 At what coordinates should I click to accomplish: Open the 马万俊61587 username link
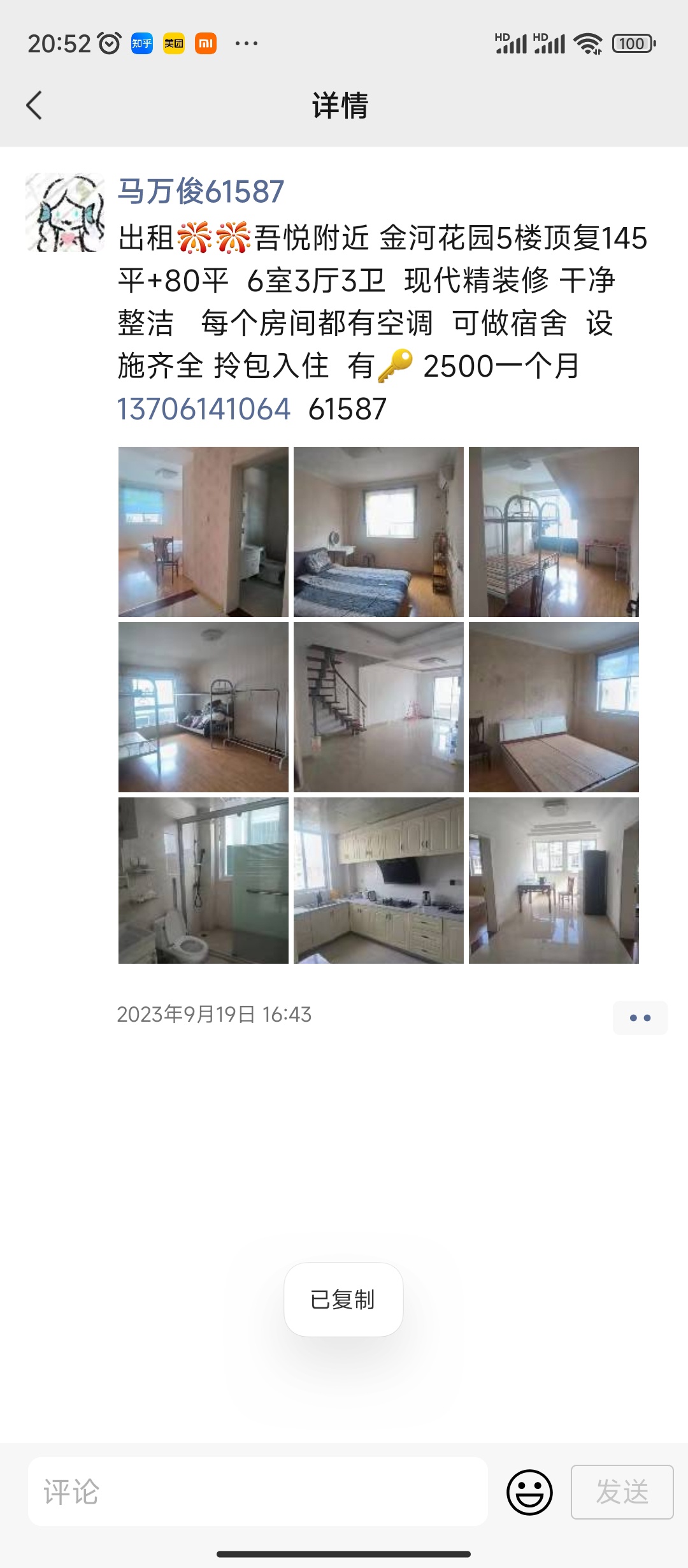point(201,191)
